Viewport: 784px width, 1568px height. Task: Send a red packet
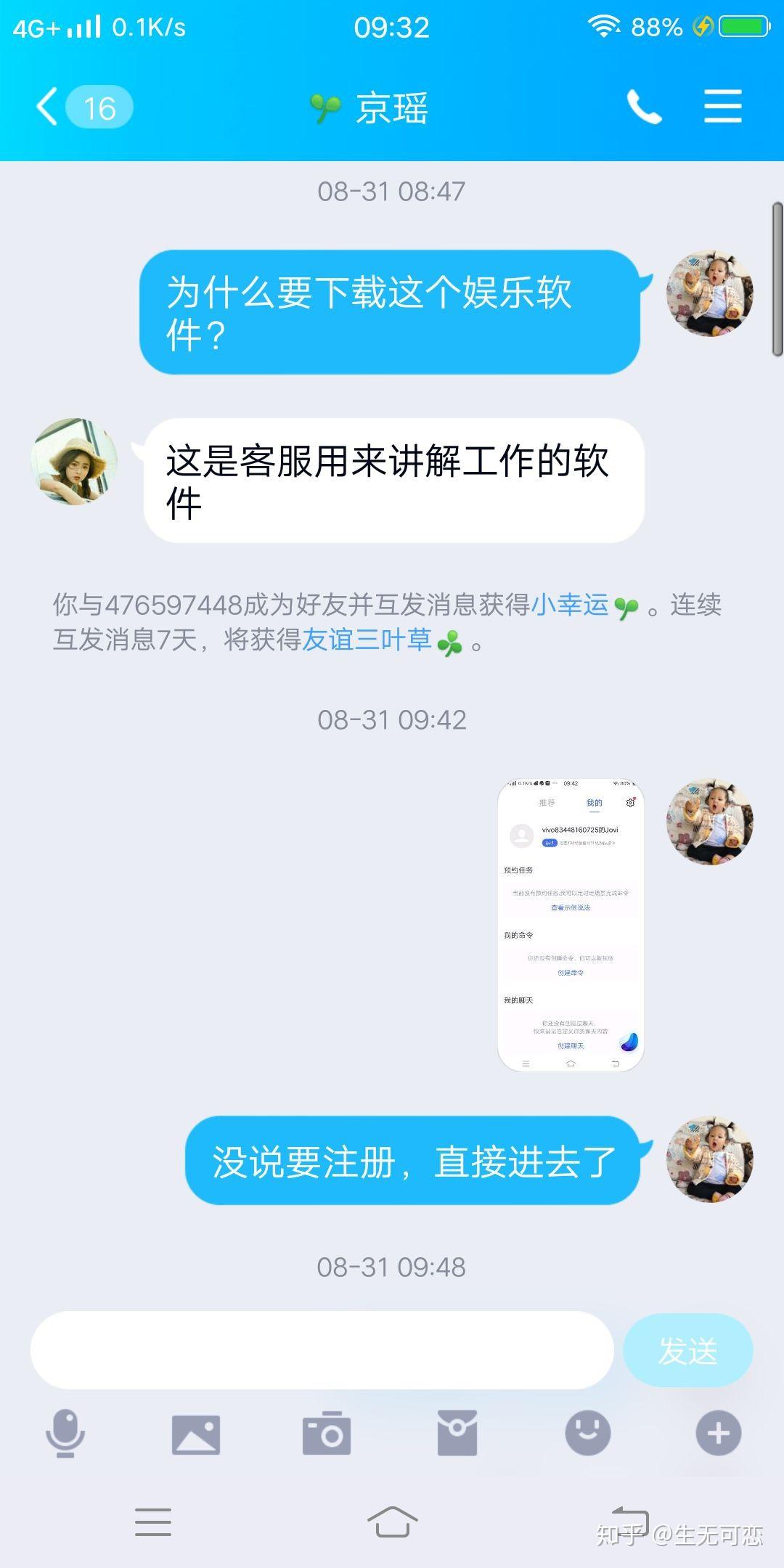coord(457,1434)
